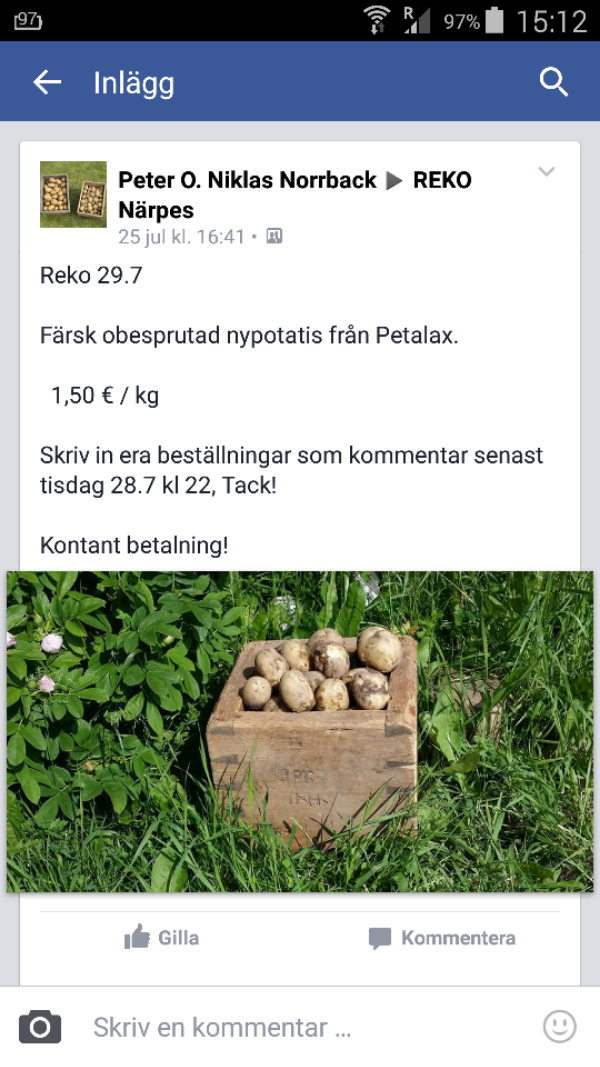Screen dimensions: 600x1067
Task: Like the post with Gilla
Action: 162,938
